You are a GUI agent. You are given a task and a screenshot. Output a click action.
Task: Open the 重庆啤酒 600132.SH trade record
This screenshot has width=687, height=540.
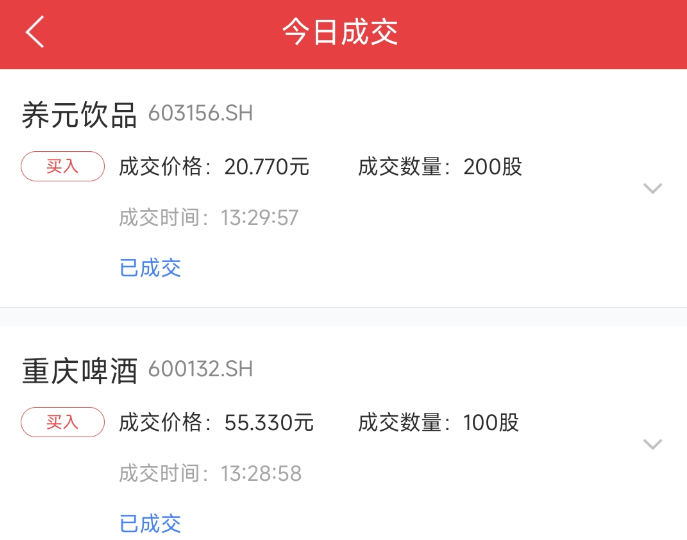pos(344,433)
